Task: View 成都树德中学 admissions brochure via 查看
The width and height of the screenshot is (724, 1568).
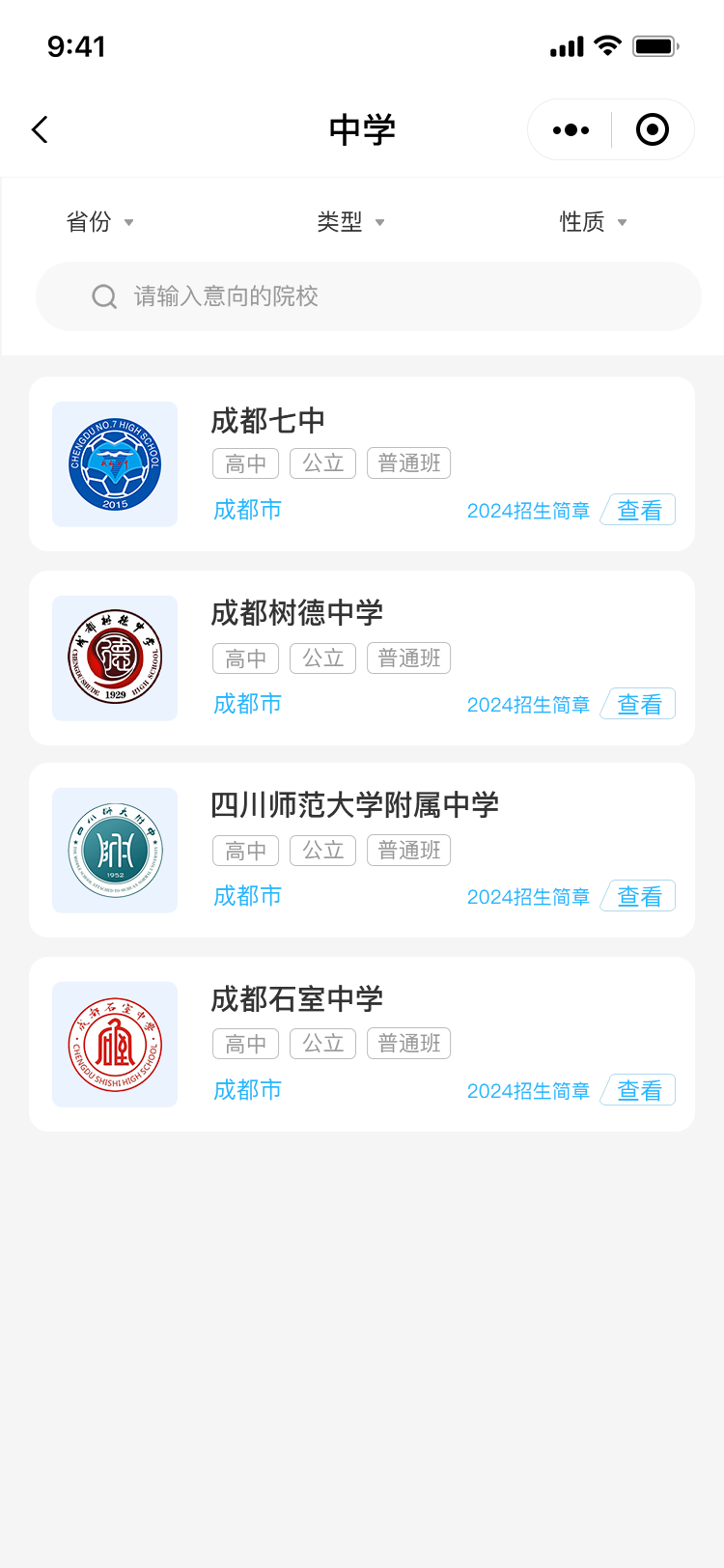Action: 639,705
